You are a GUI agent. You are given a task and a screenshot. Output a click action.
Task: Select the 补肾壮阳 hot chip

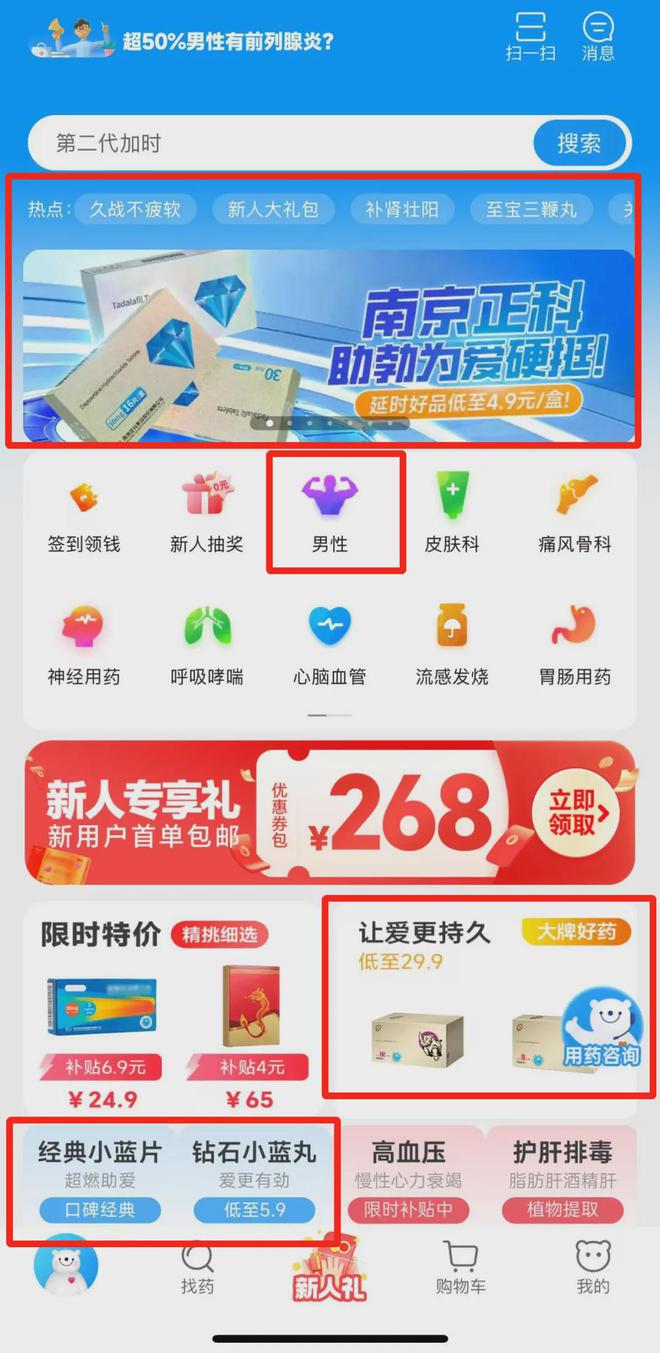[x=402, y=209]
